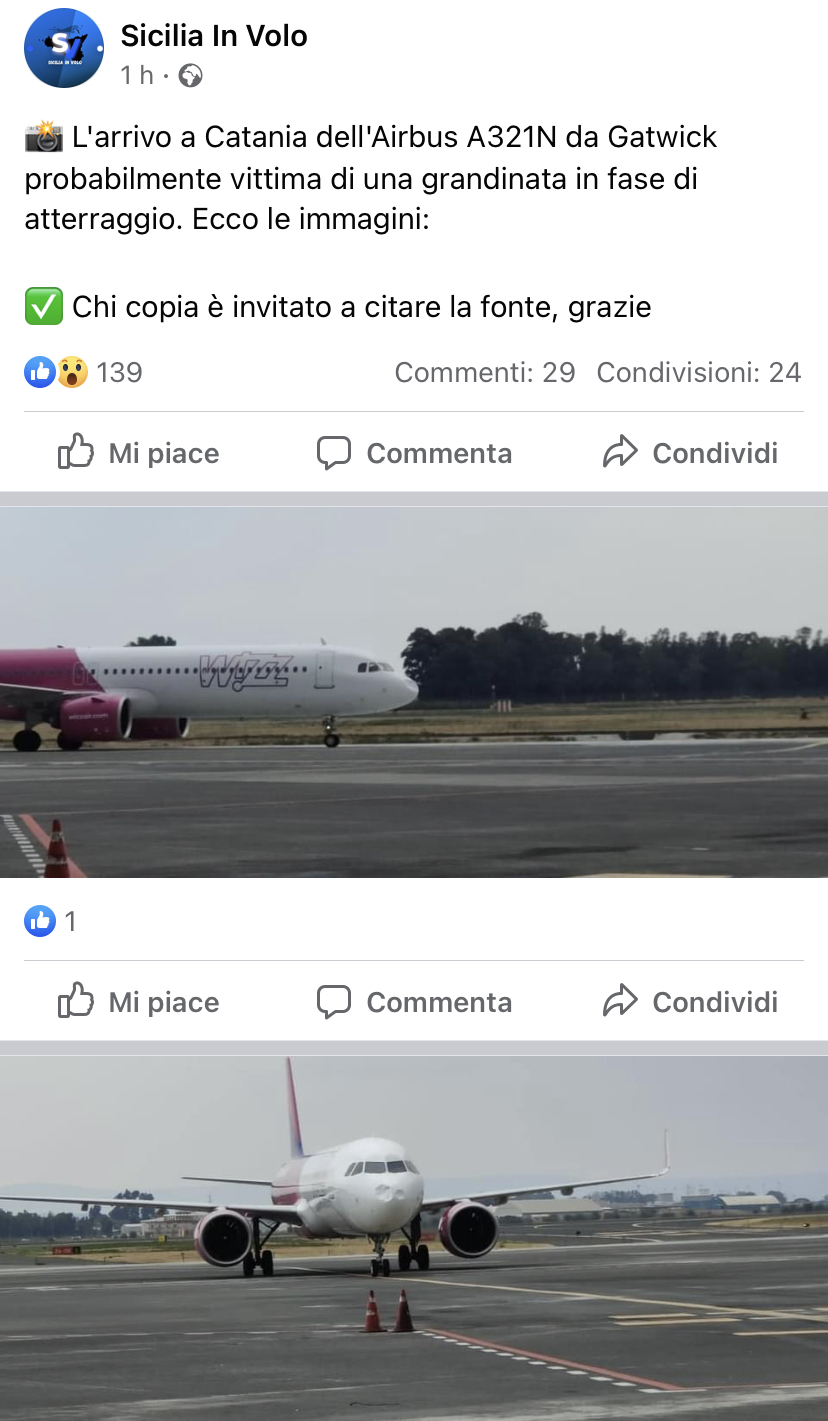This screenshot has width=828, height=1421.
Task: Open the Commenti: 29 list
Action: [x=485, y=373]
